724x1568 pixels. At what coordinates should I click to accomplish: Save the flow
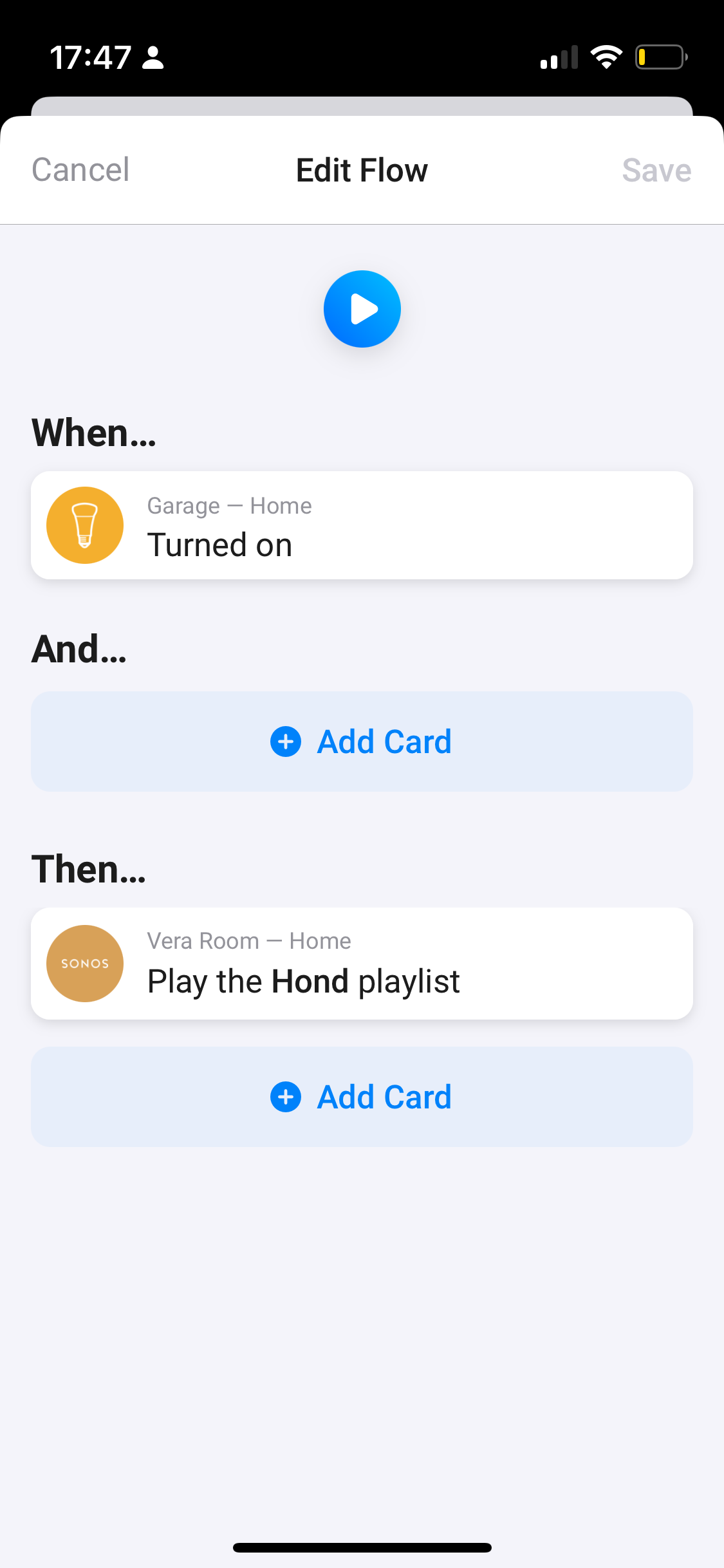click(x=656, y=170)
